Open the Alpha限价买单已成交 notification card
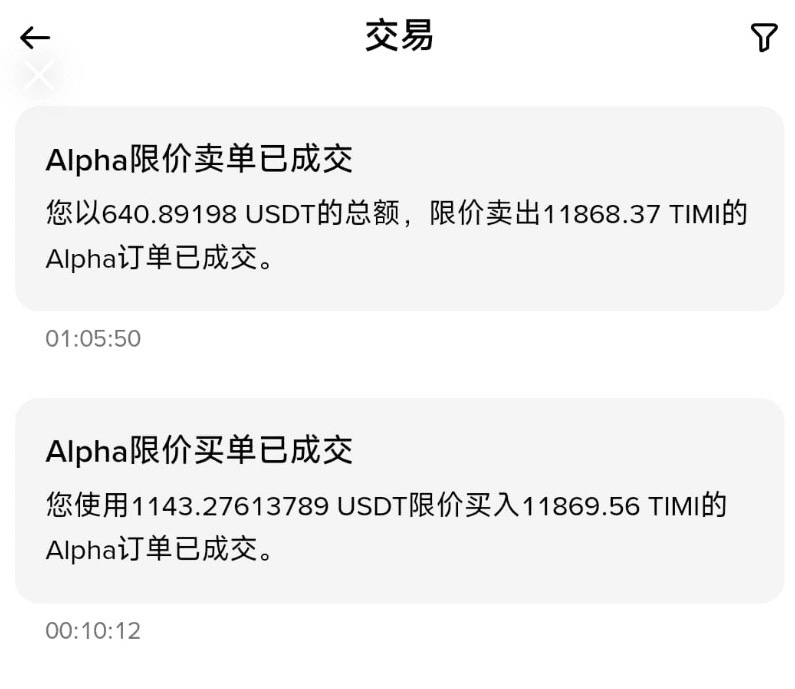This screenshot has width=795, height=689. click(398, 500)
